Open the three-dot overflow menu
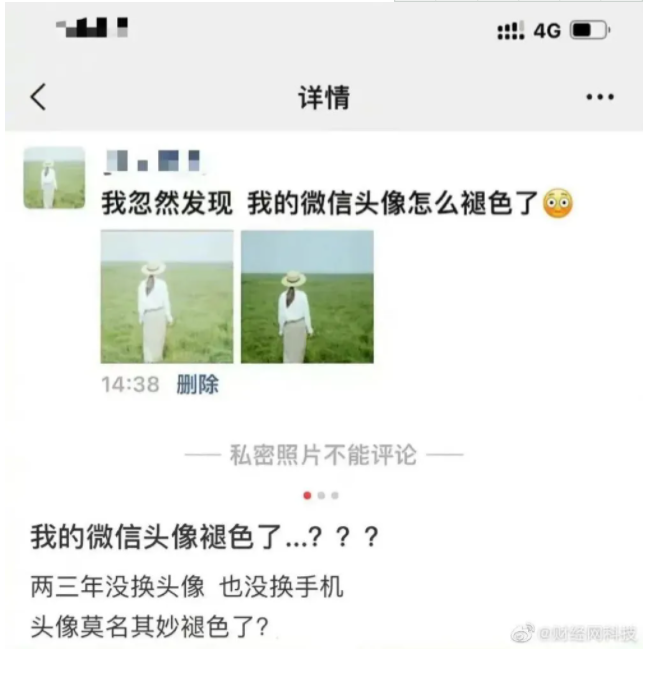Image resolution: width=670 pixels, height=679 pixels. (599, 97)
